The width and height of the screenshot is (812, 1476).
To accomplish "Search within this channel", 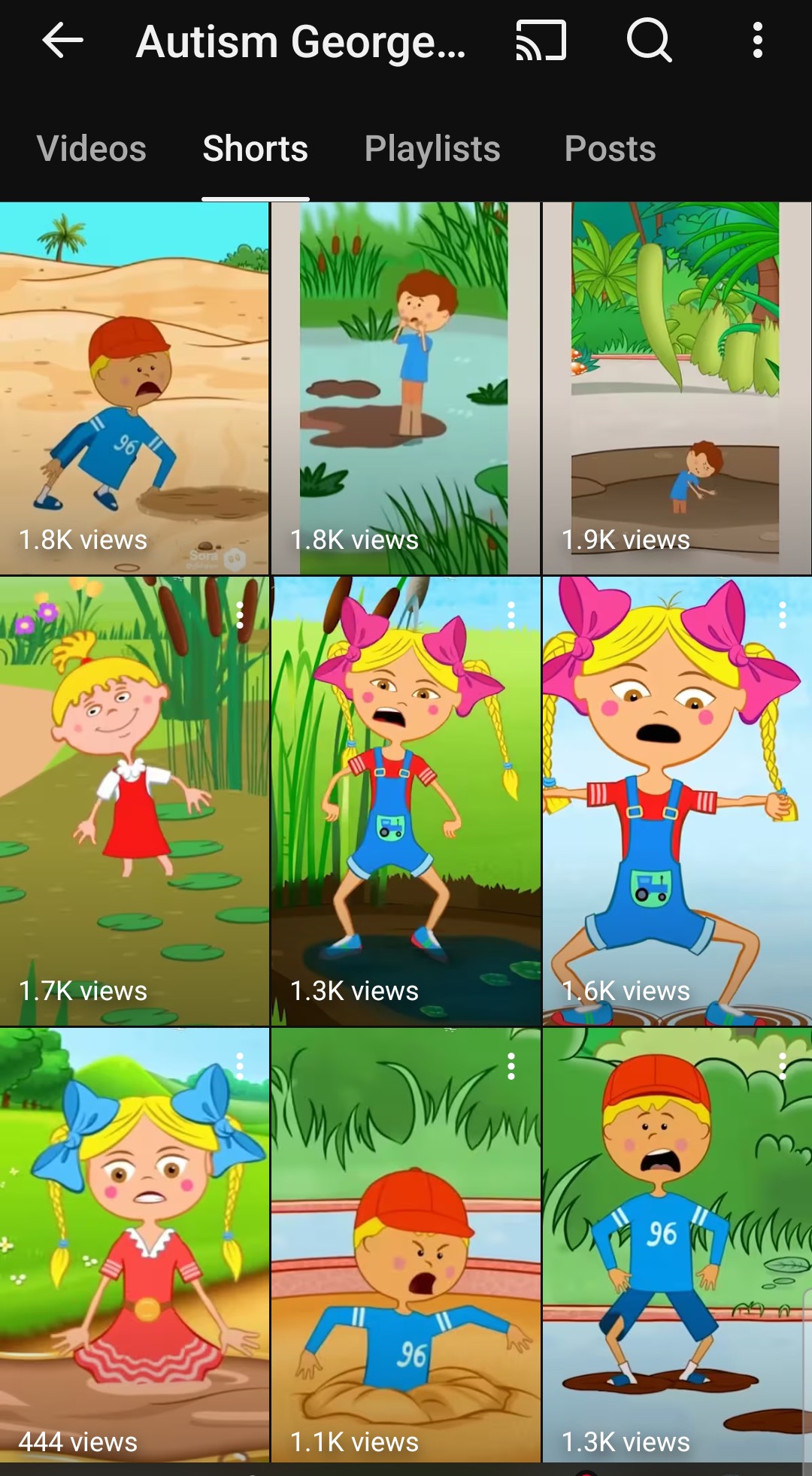I will pos(649,41).
